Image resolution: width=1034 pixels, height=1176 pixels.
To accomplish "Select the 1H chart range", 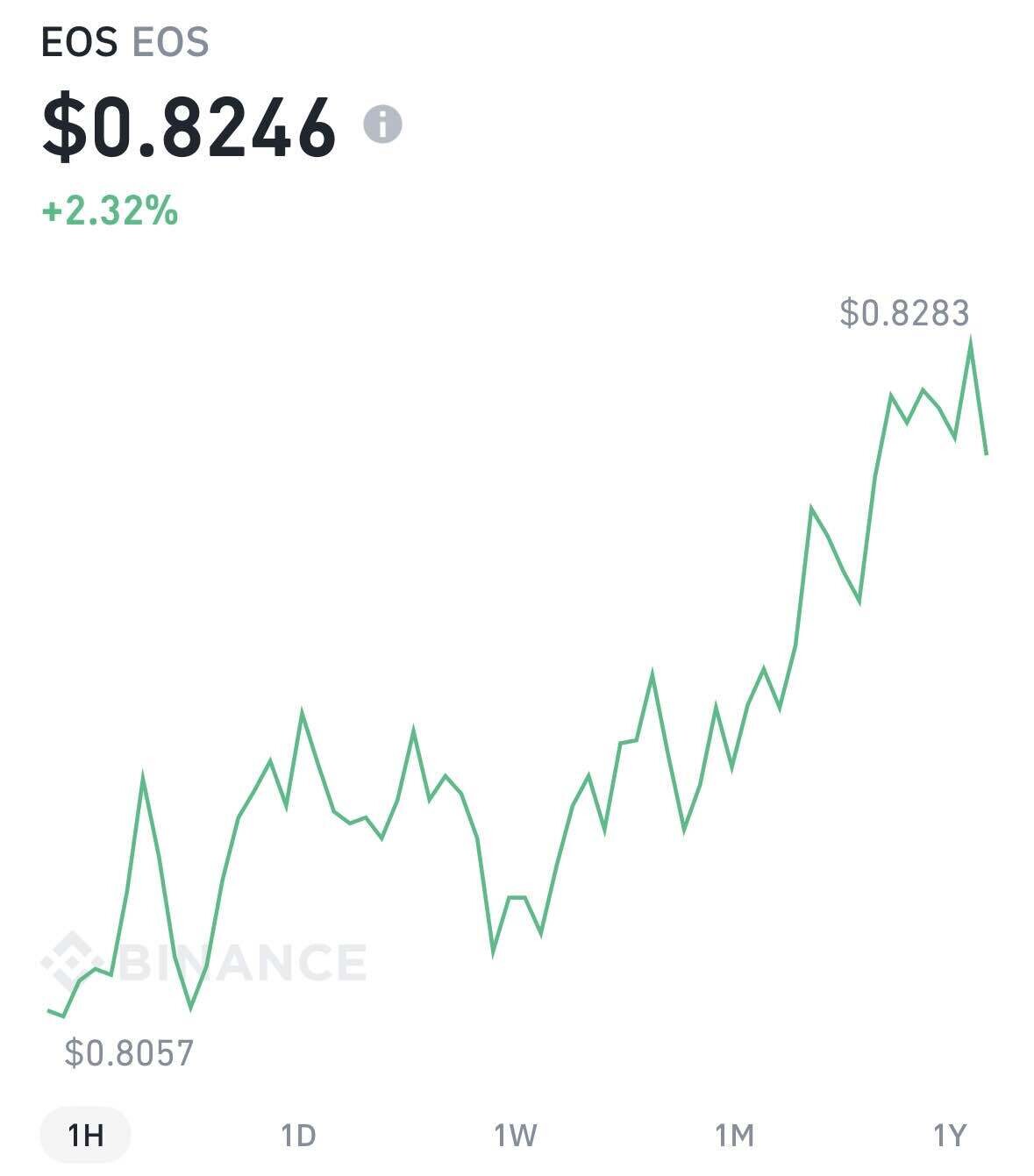I will 86,1135.
